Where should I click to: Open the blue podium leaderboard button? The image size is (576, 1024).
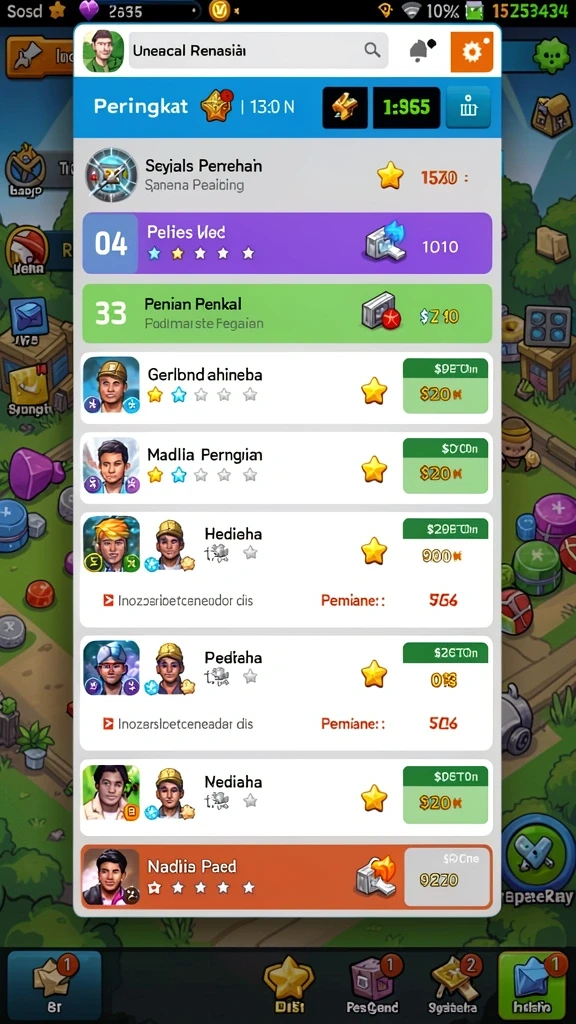468,107
